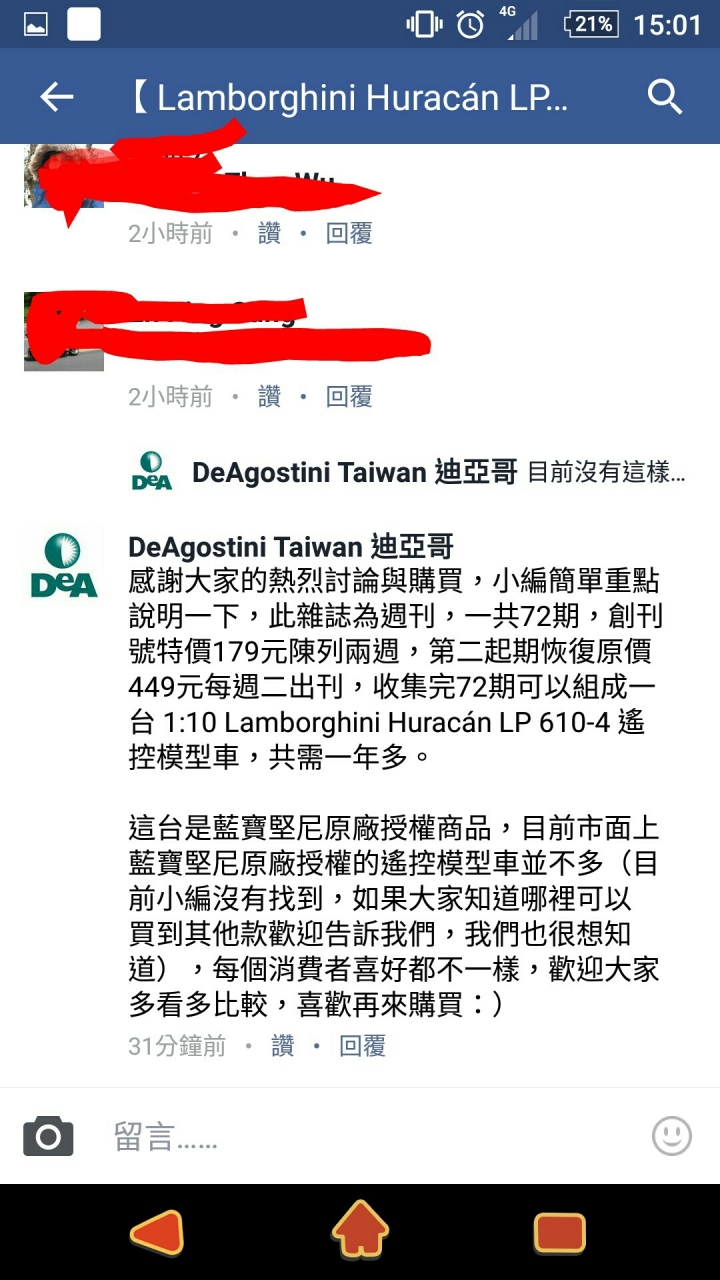Tap the 留言 comment input field
Viewport: 720px width, 1280px height.
[370, 1136]
